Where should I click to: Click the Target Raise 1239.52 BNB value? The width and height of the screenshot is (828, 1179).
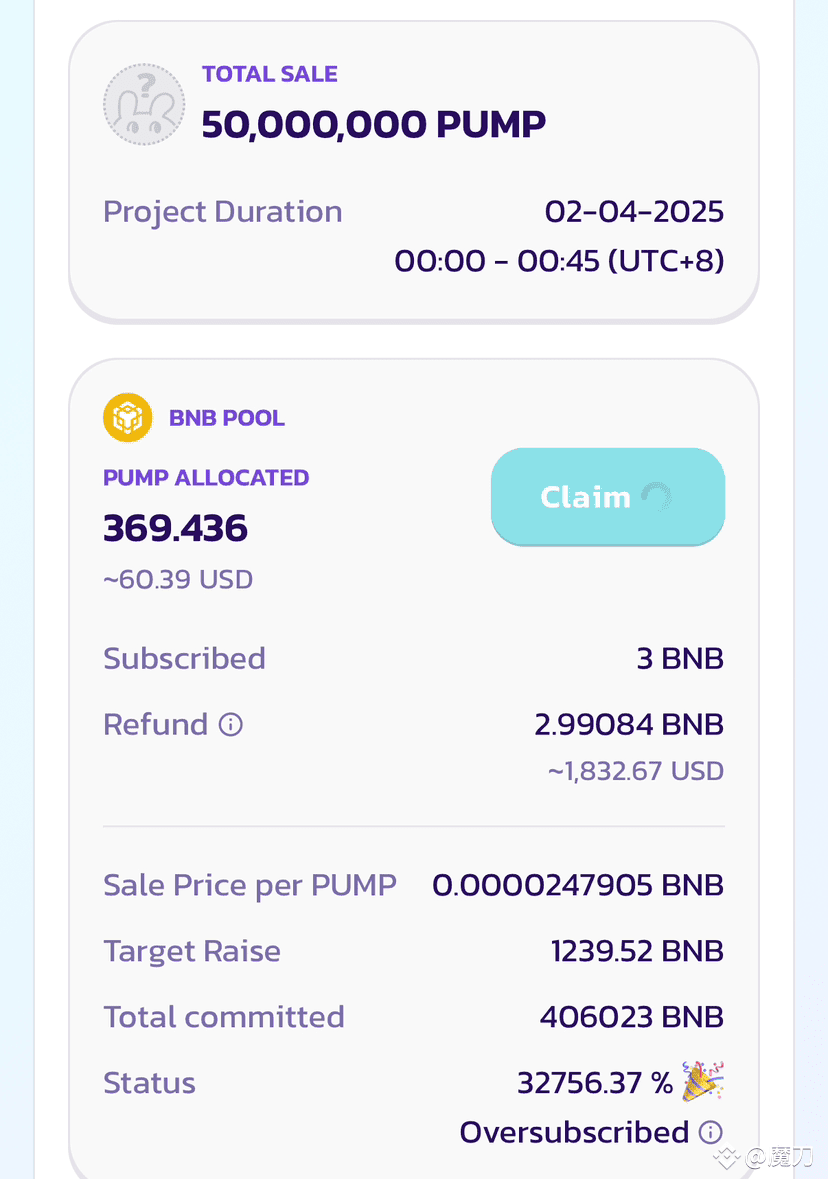click(638, 951)
